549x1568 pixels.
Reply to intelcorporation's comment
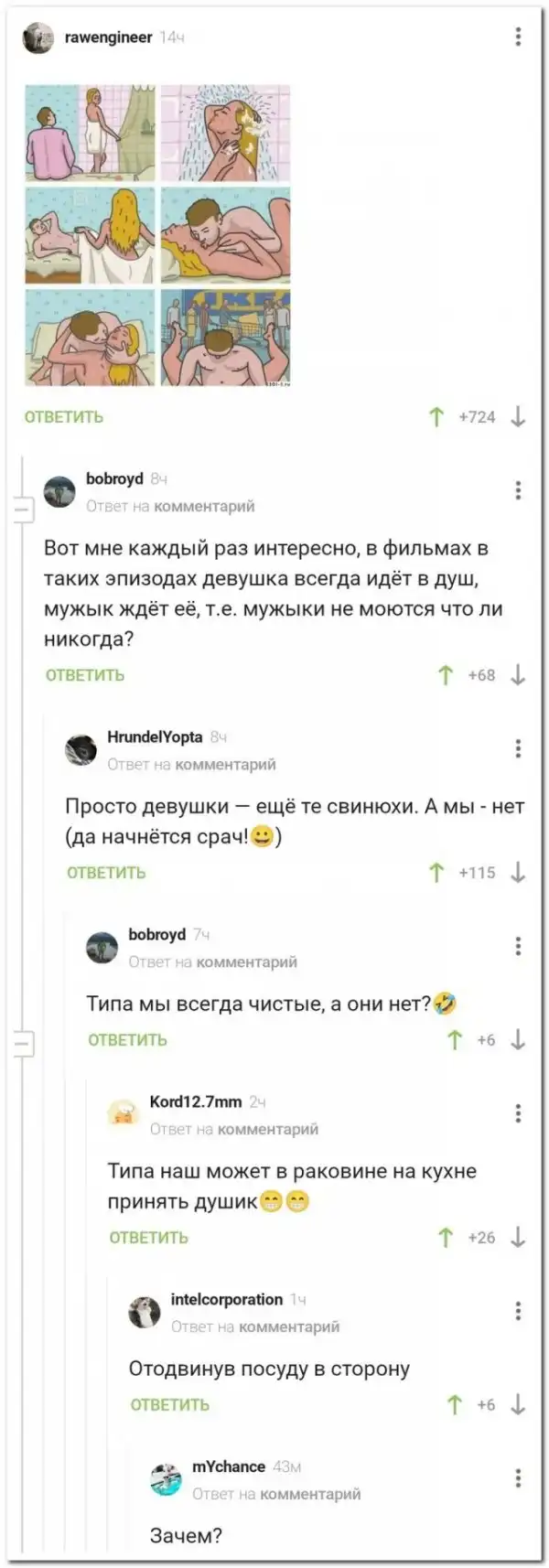(169, 1405)
